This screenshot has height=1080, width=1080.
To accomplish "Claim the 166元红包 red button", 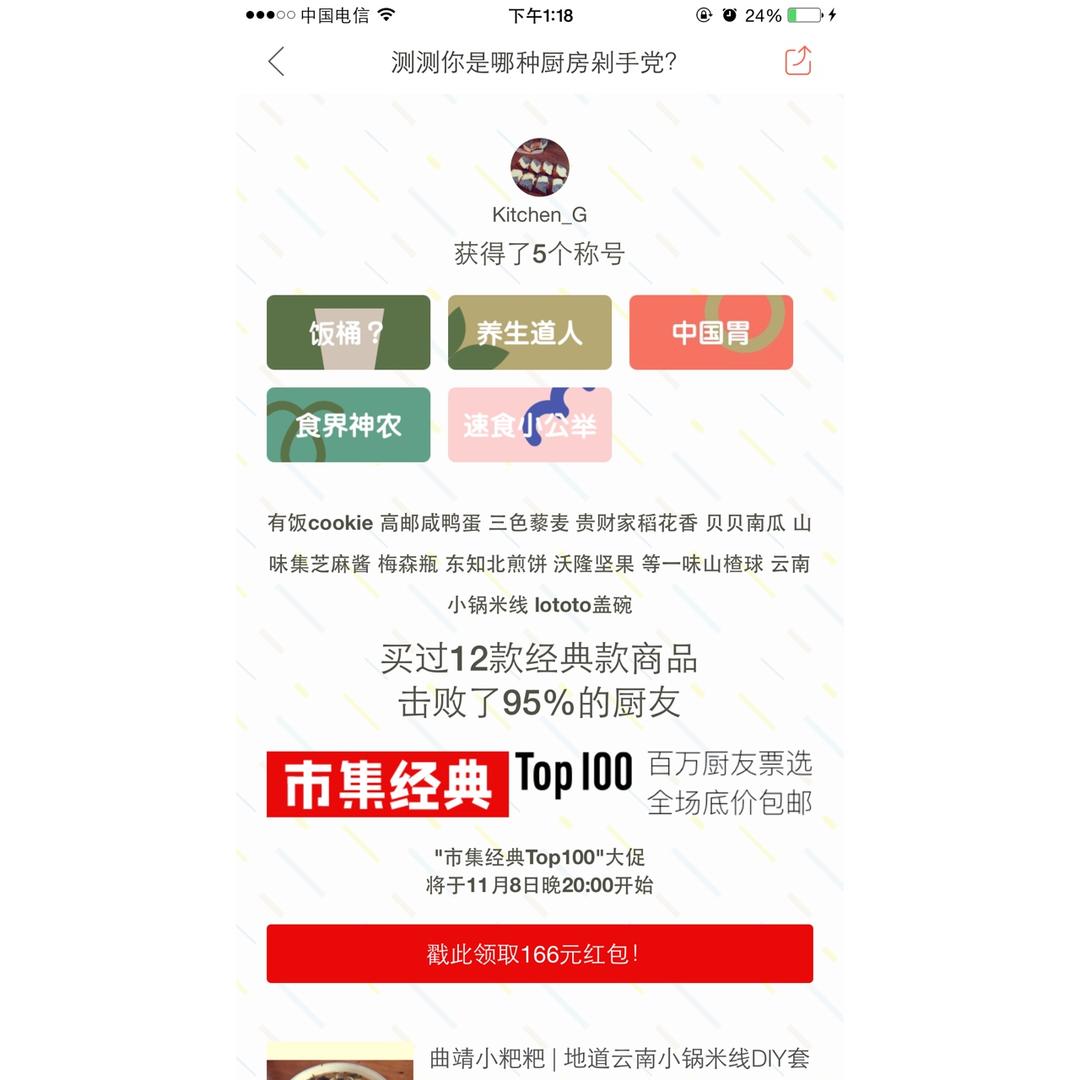I will coord(539,954).
